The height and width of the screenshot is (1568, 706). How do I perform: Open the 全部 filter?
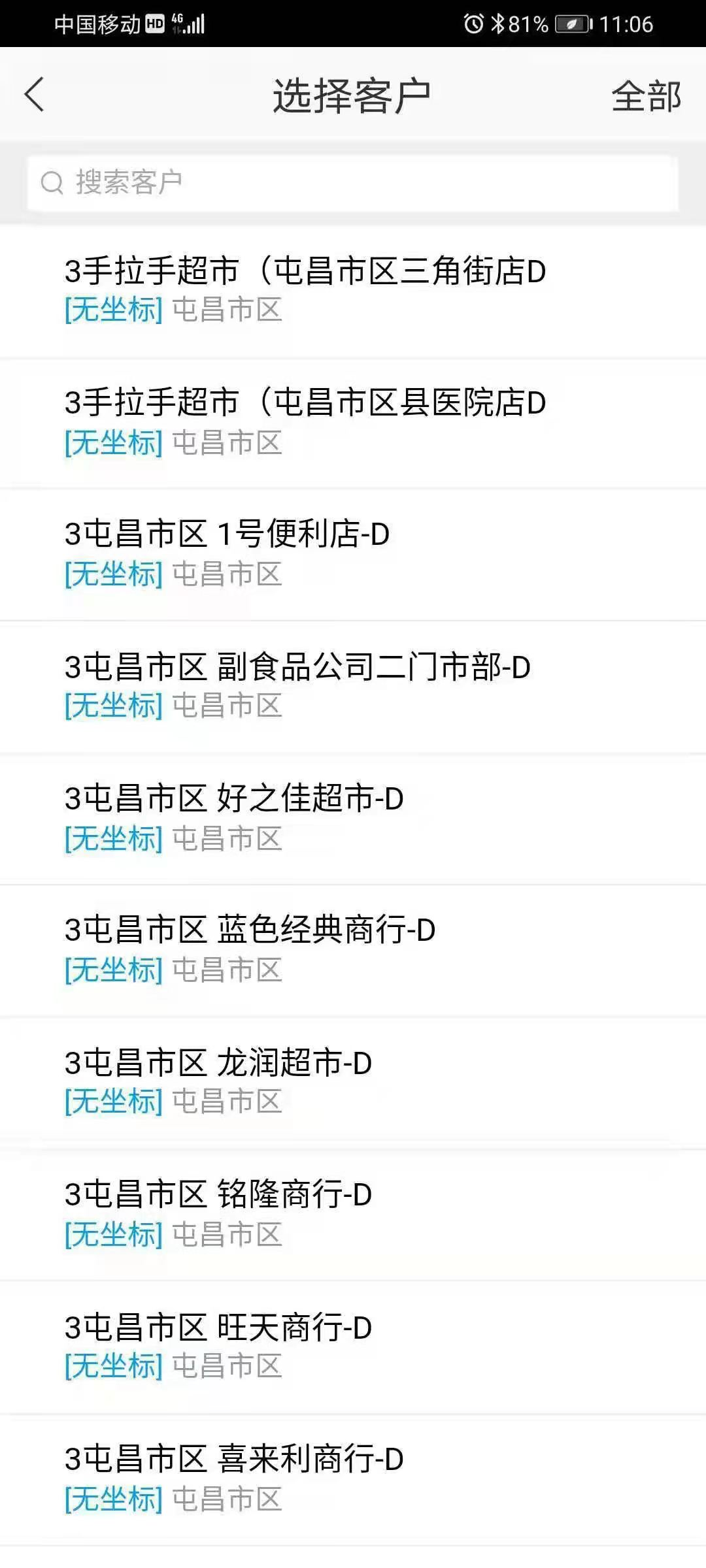point(646,96)
